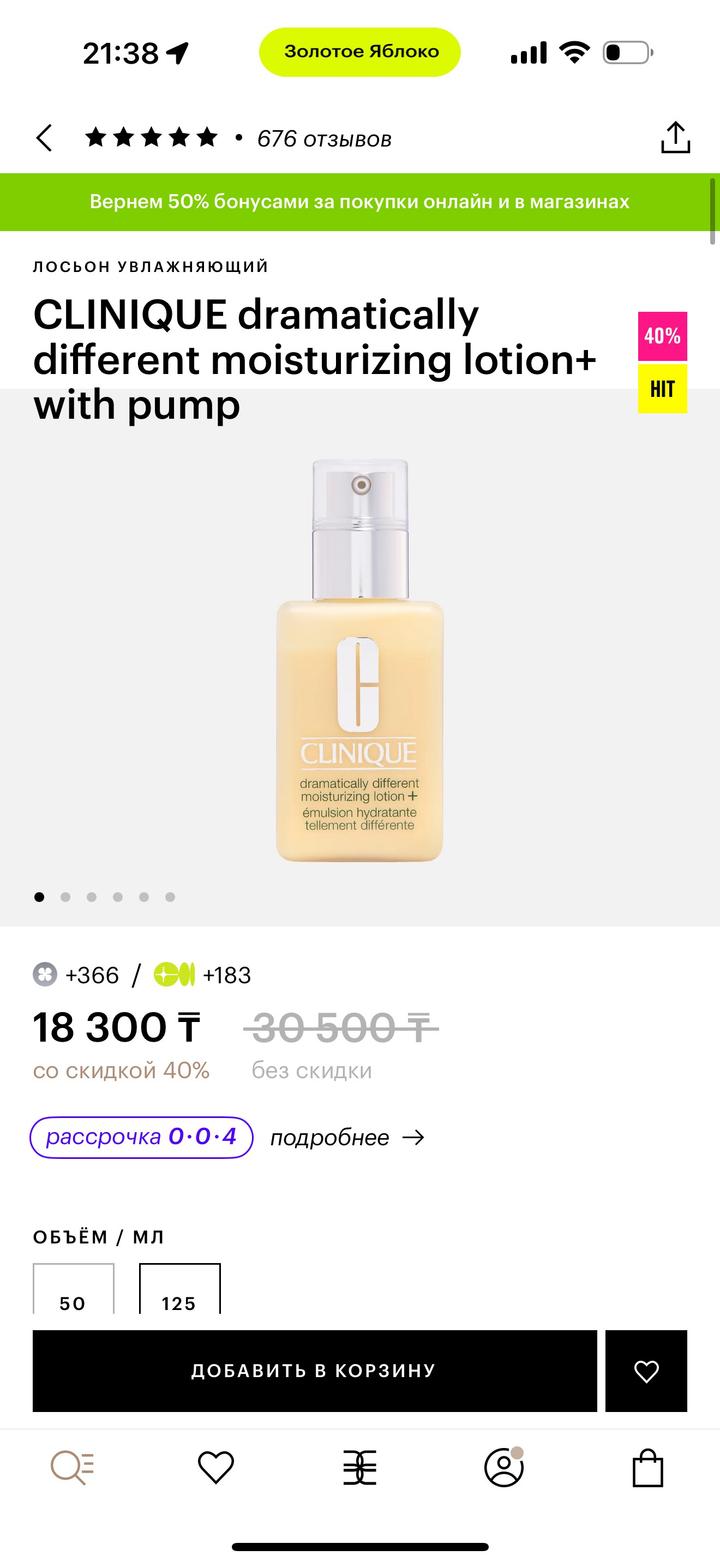Save product to favorites with heart button
Image resolution: width=720 pixels, height=1564 pixels.
646,1371
